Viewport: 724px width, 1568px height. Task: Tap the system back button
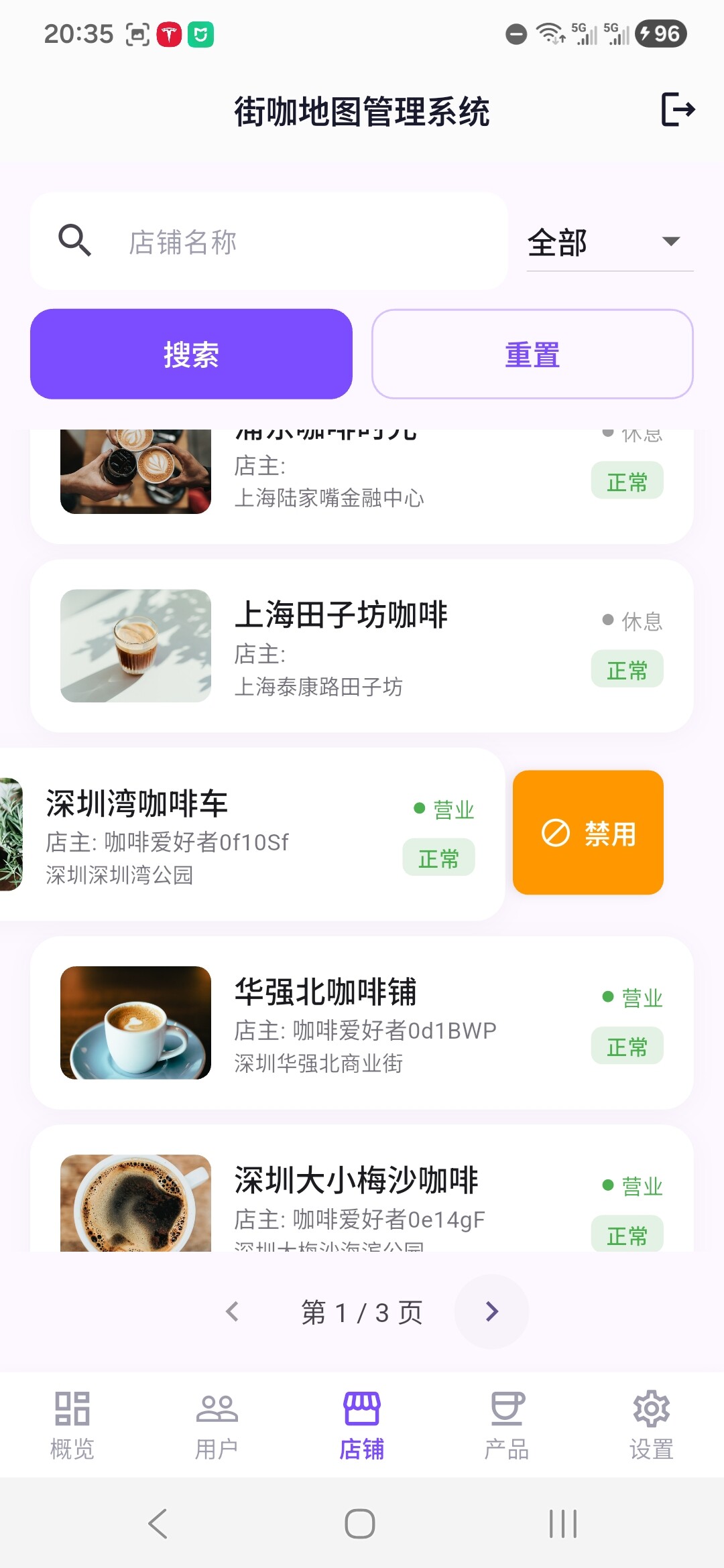[158, 1524]
